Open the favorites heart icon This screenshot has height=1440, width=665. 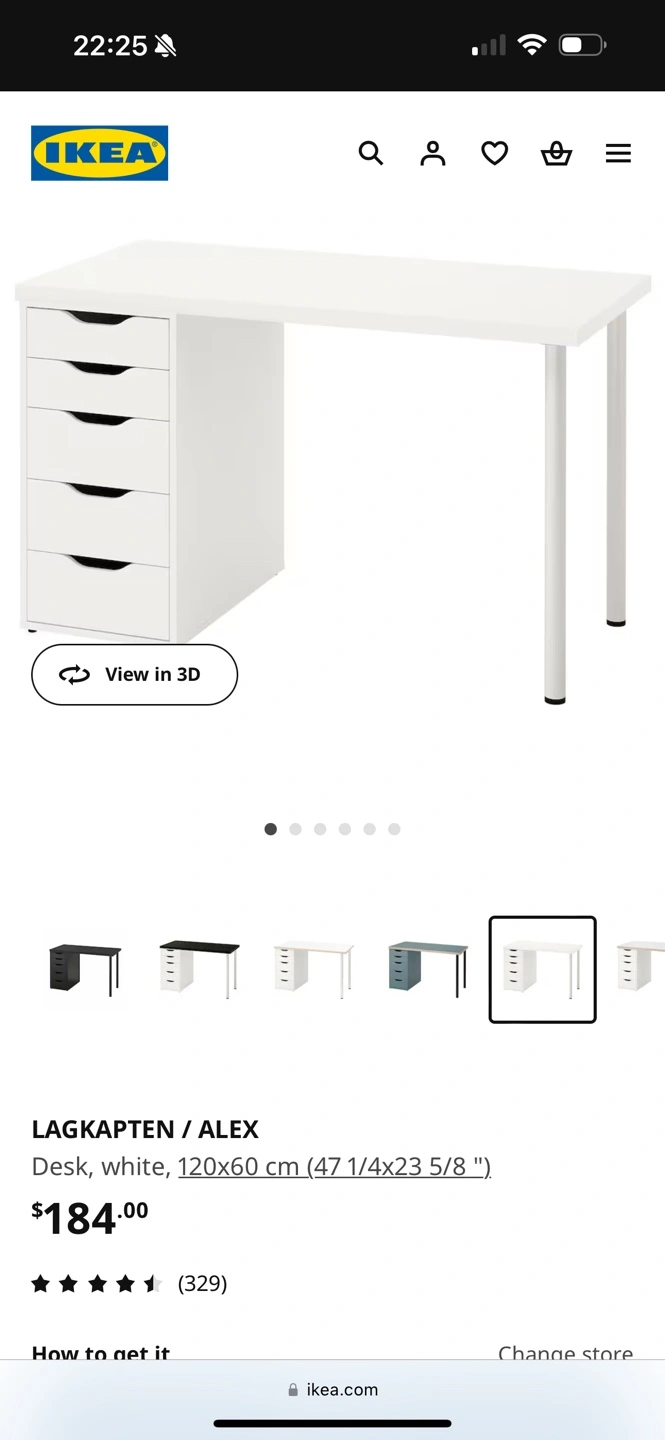pyautogui.click(x=495, y=153)
